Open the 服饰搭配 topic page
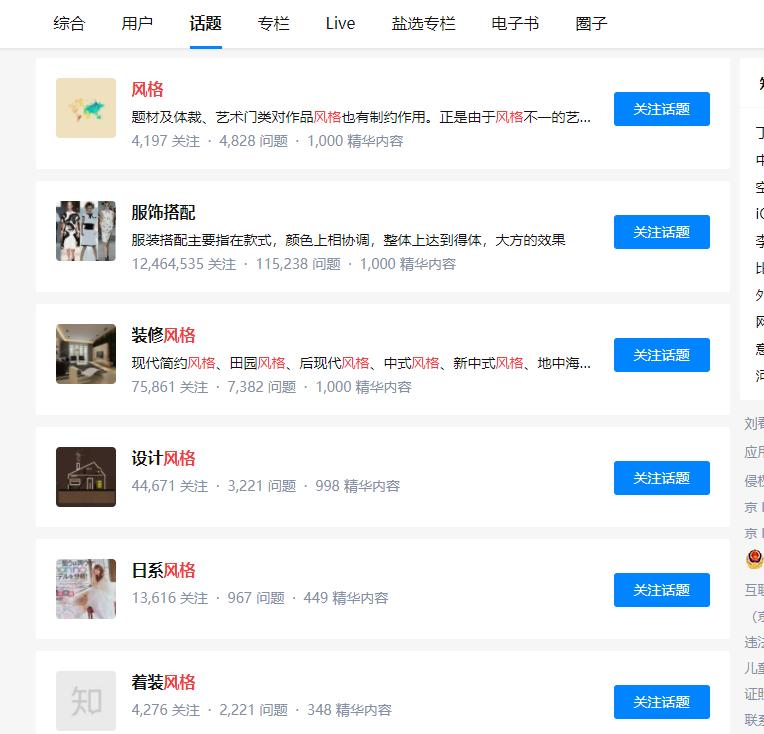 click(163, 213)
